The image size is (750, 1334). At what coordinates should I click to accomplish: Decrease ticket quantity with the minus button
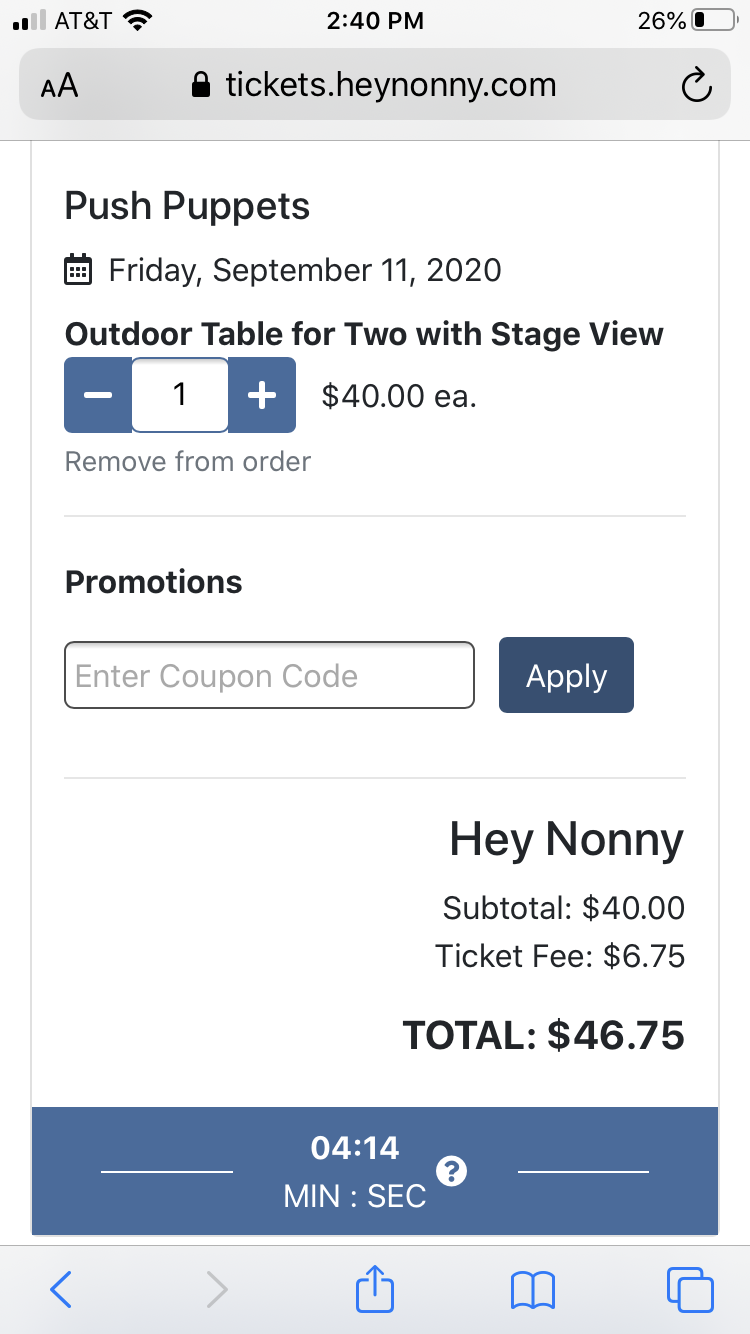(x=98, y=395)
